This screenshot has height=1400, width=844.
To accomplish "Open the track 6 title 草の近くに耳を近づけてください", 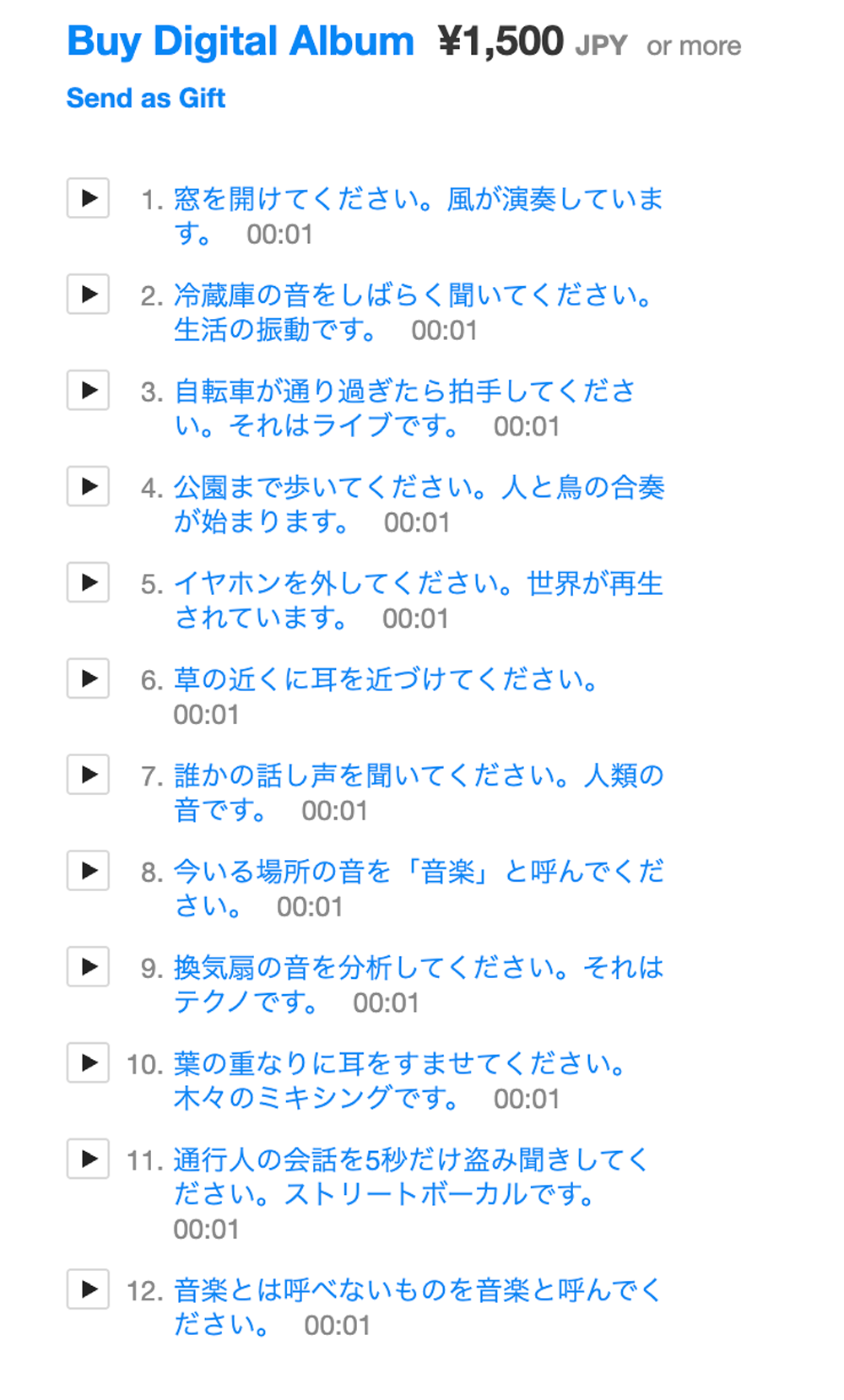I will [386, 679].
